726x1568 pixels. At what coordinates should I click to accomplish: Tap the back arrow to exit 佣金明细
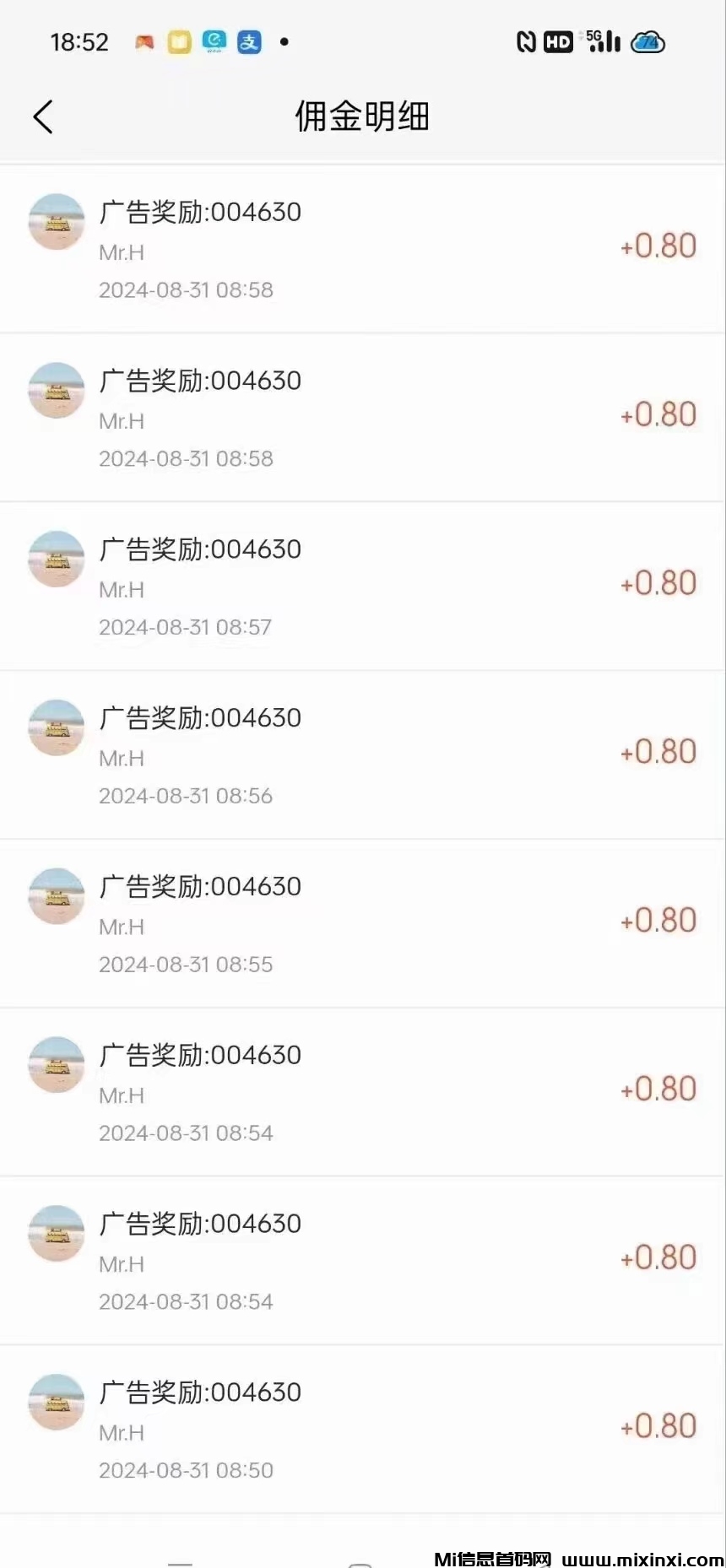[42, 116]
